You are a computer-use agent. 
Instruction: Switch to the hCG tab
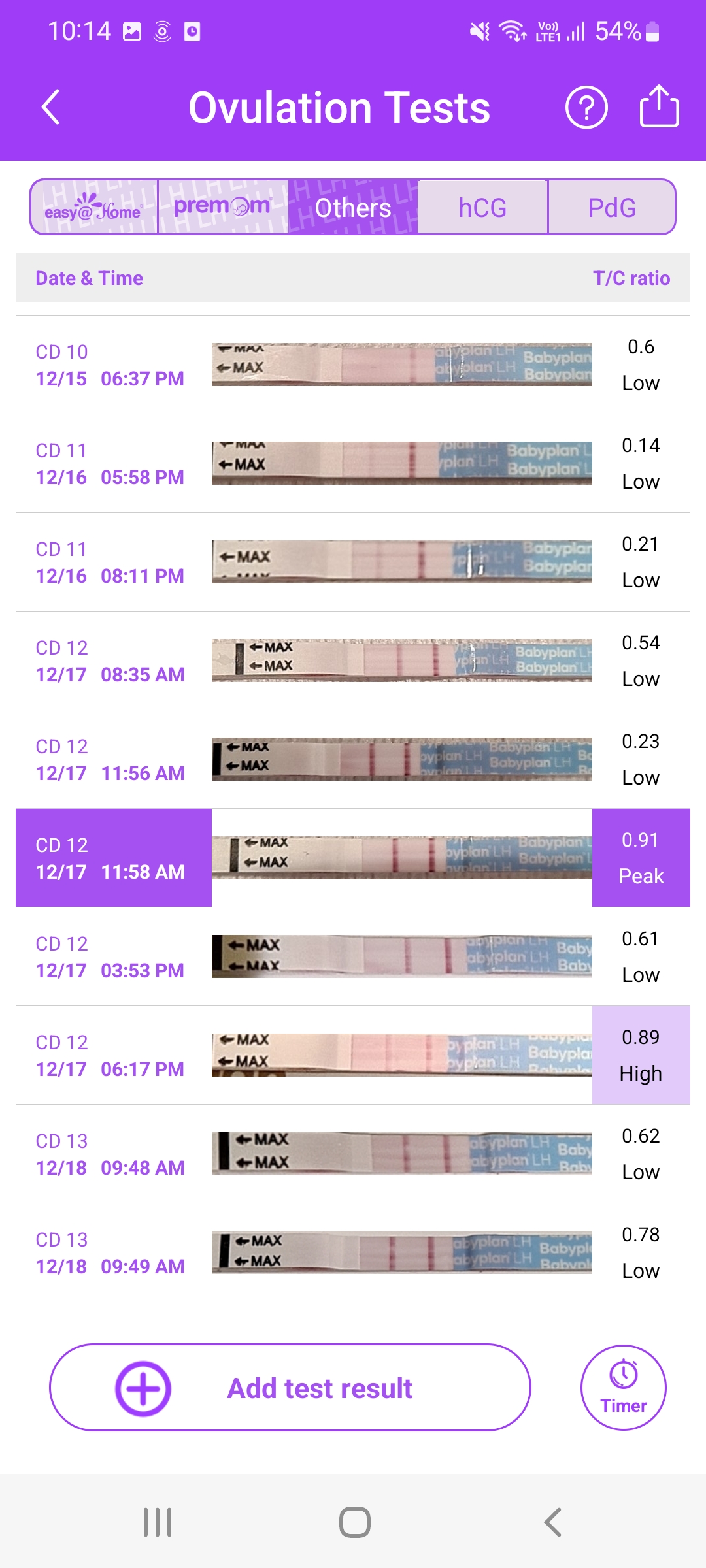pos(482,208)
